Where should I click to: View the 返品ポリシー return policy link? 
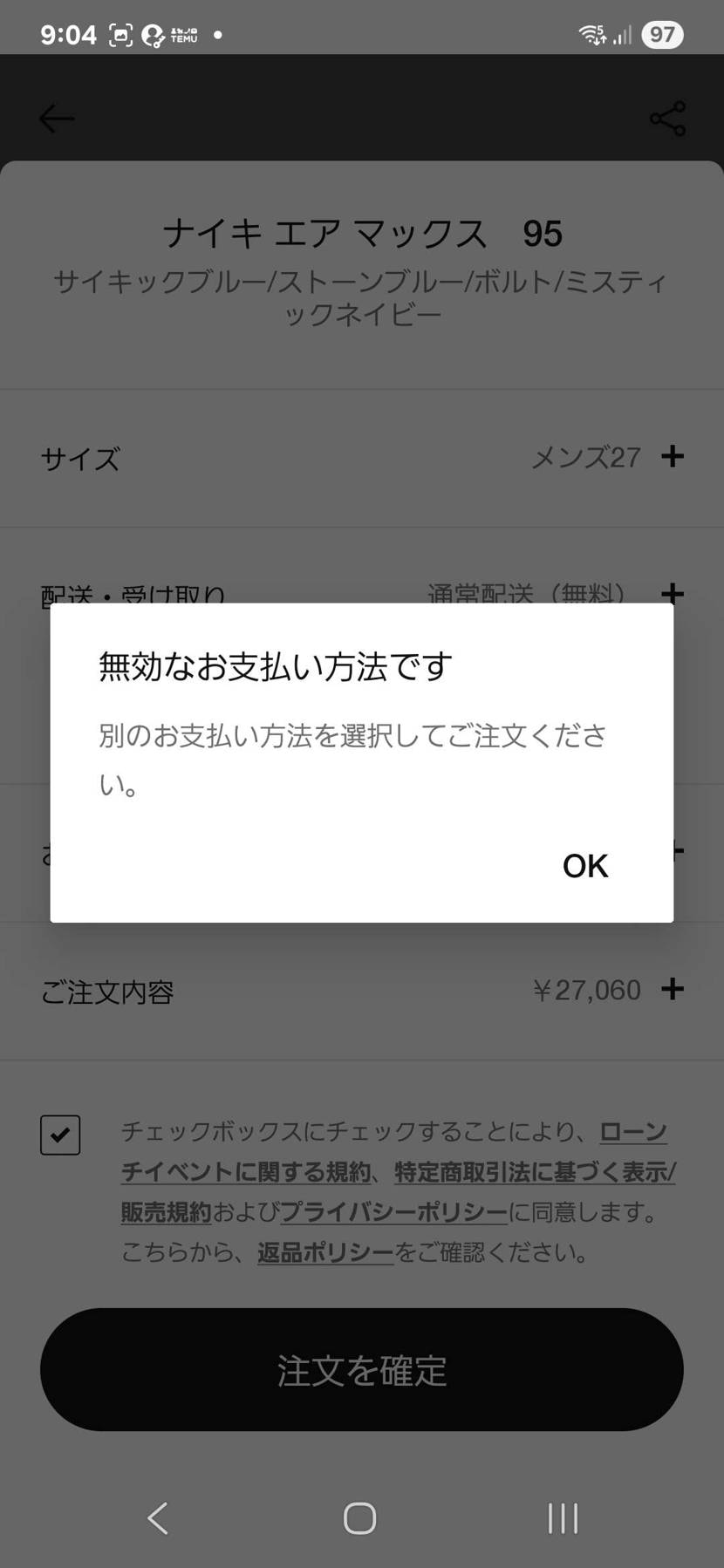tap(324, 1252)
